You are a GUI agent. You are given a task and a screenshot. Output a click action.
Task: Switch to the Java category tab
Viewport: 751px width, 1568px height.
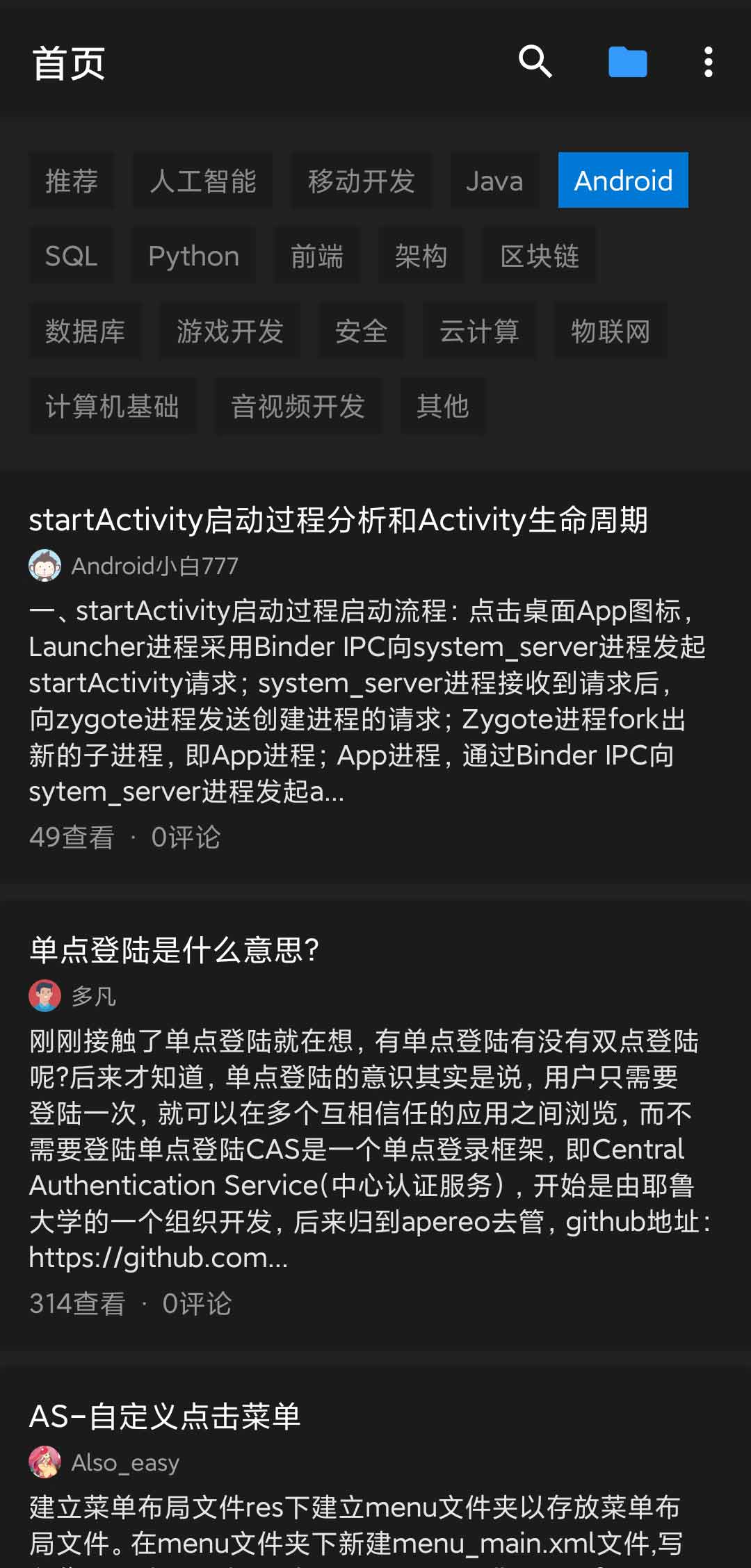coord(494,181)
